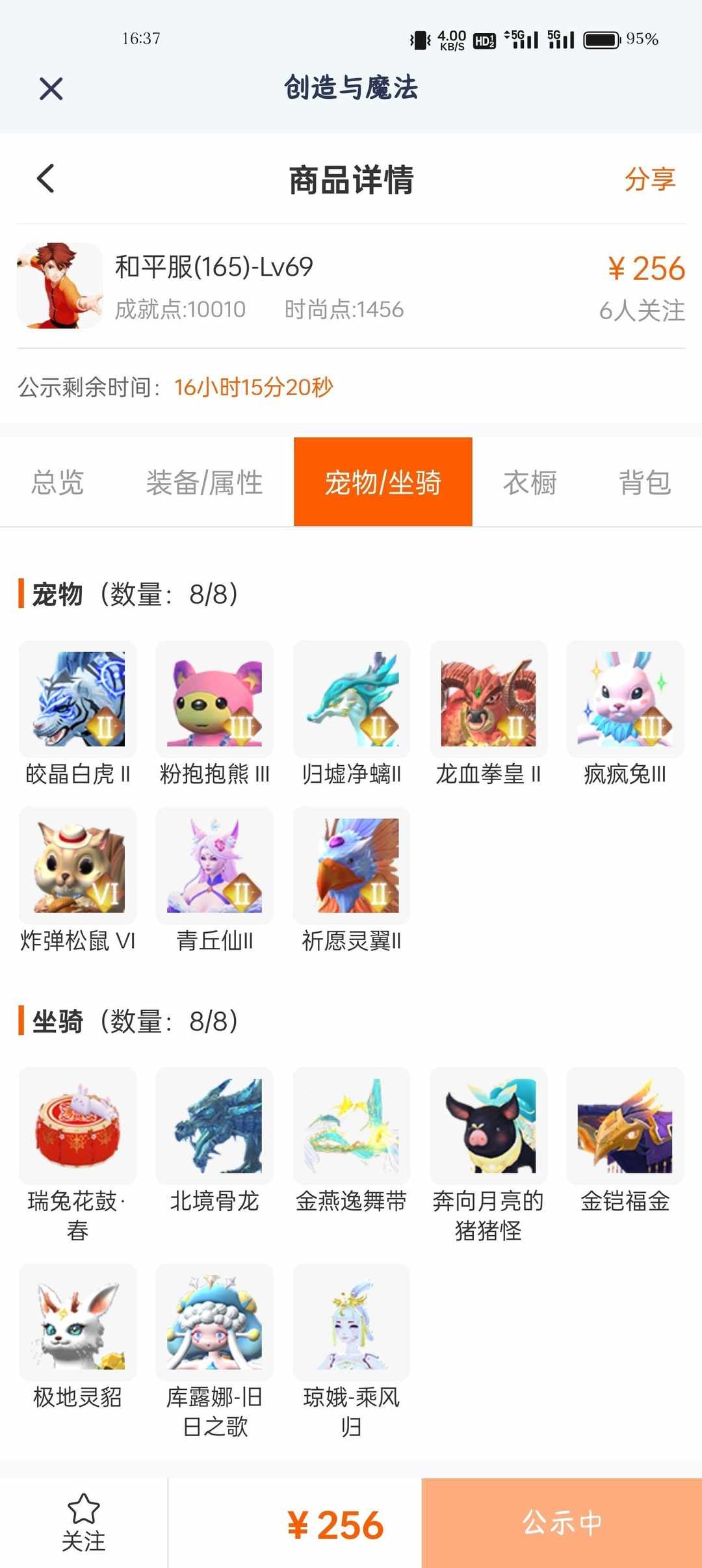Open the 总览 tab
This screenshot has width=702, height=1568.
pyautogui.click(x=57, y=482)
